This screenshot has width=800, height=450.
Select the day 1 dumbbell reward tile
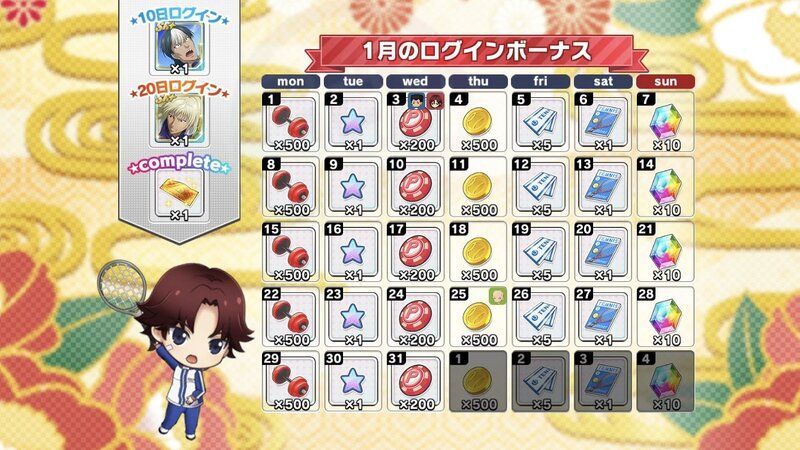coord(291,122)
